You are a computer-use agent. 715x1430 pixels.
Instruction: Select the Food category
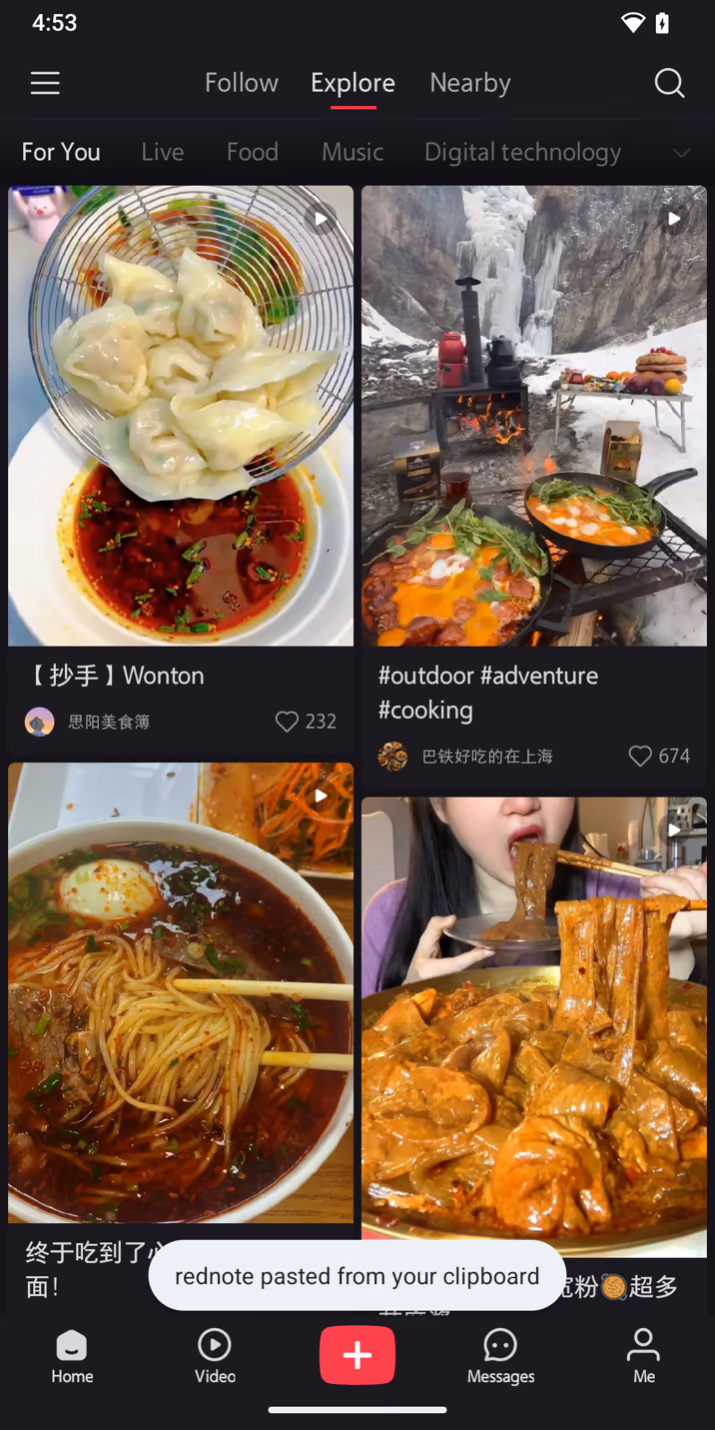(x=252, y=152)
